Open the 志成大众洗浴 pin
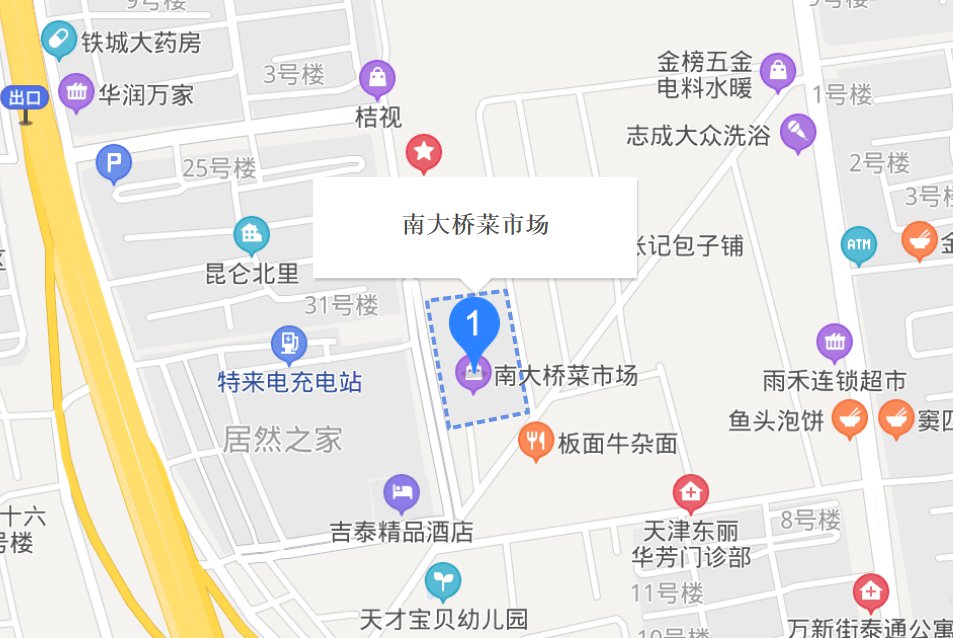Image resolution: width=953 pixels, height=638 pixels. (798, 131)
